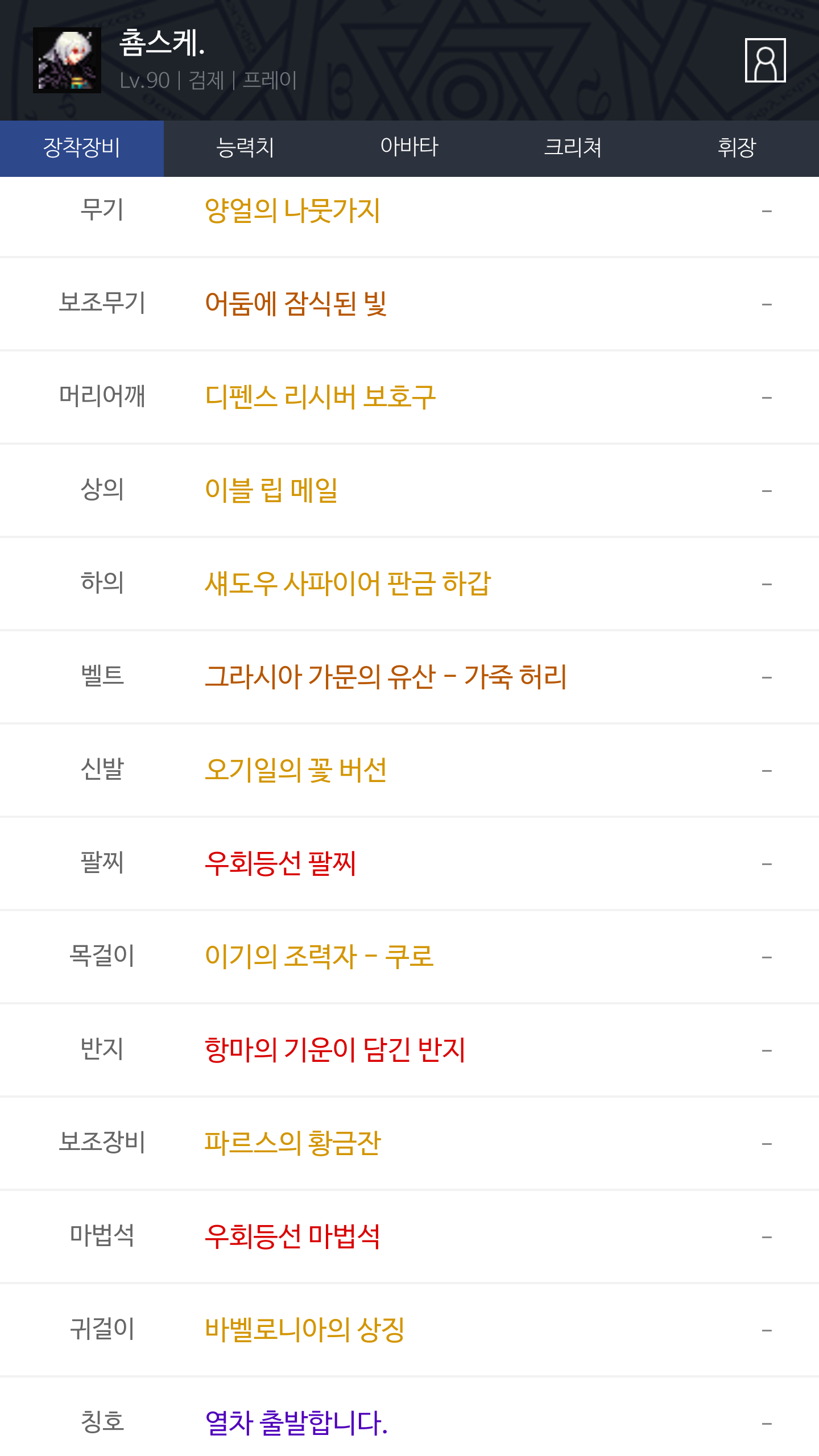Tap the 이블 립 메일 item
Viewport: 819px width, 1456px height.
[x=271, y=490]
